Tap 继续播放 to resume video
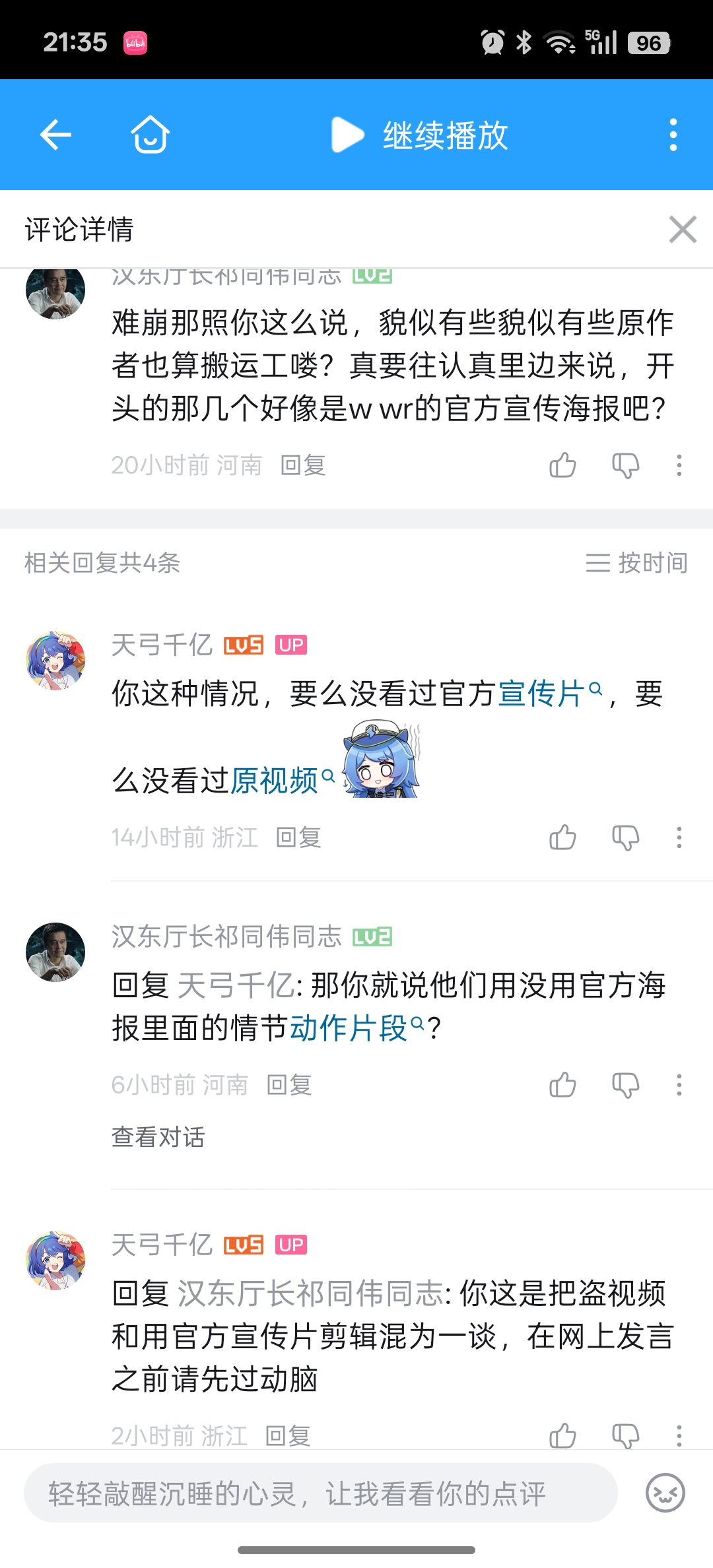713x1568 pixels. pos(421,135)
